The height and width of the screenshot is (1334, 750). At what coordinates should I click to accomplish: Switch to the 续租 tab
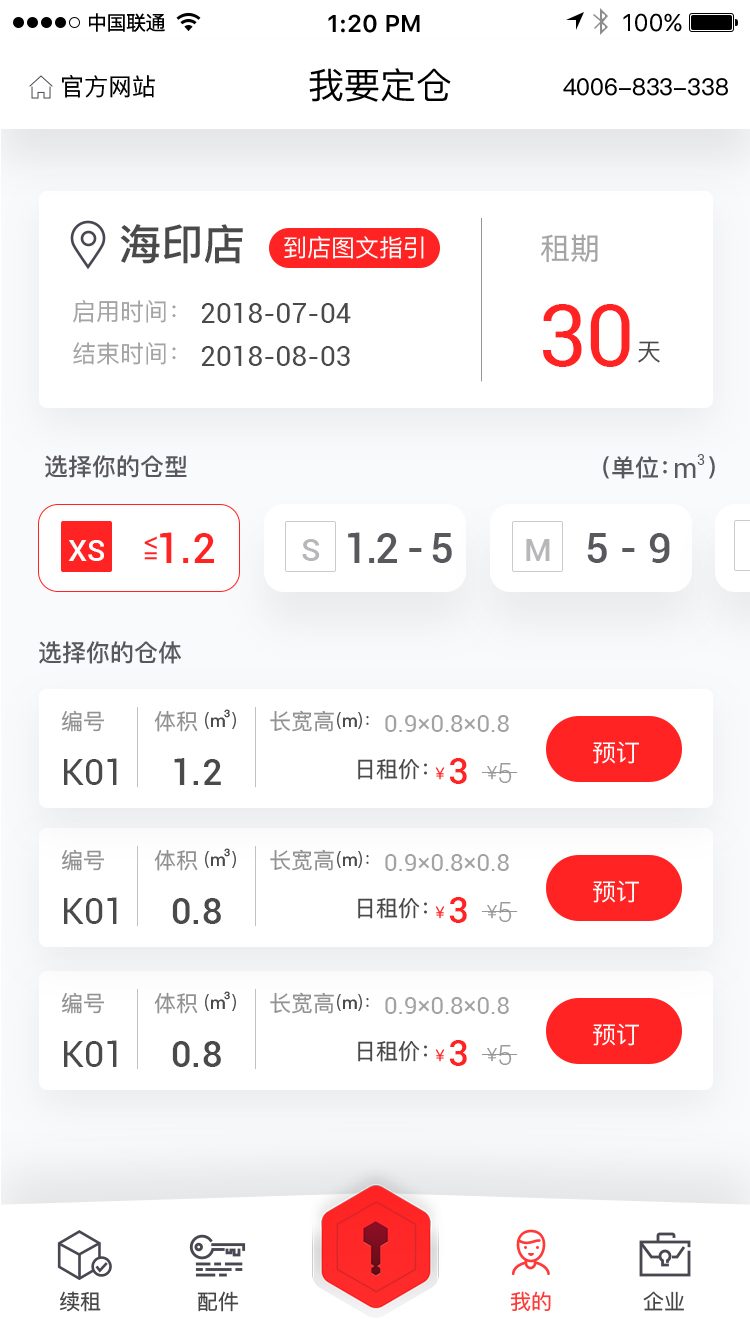tap(81, 1271)
